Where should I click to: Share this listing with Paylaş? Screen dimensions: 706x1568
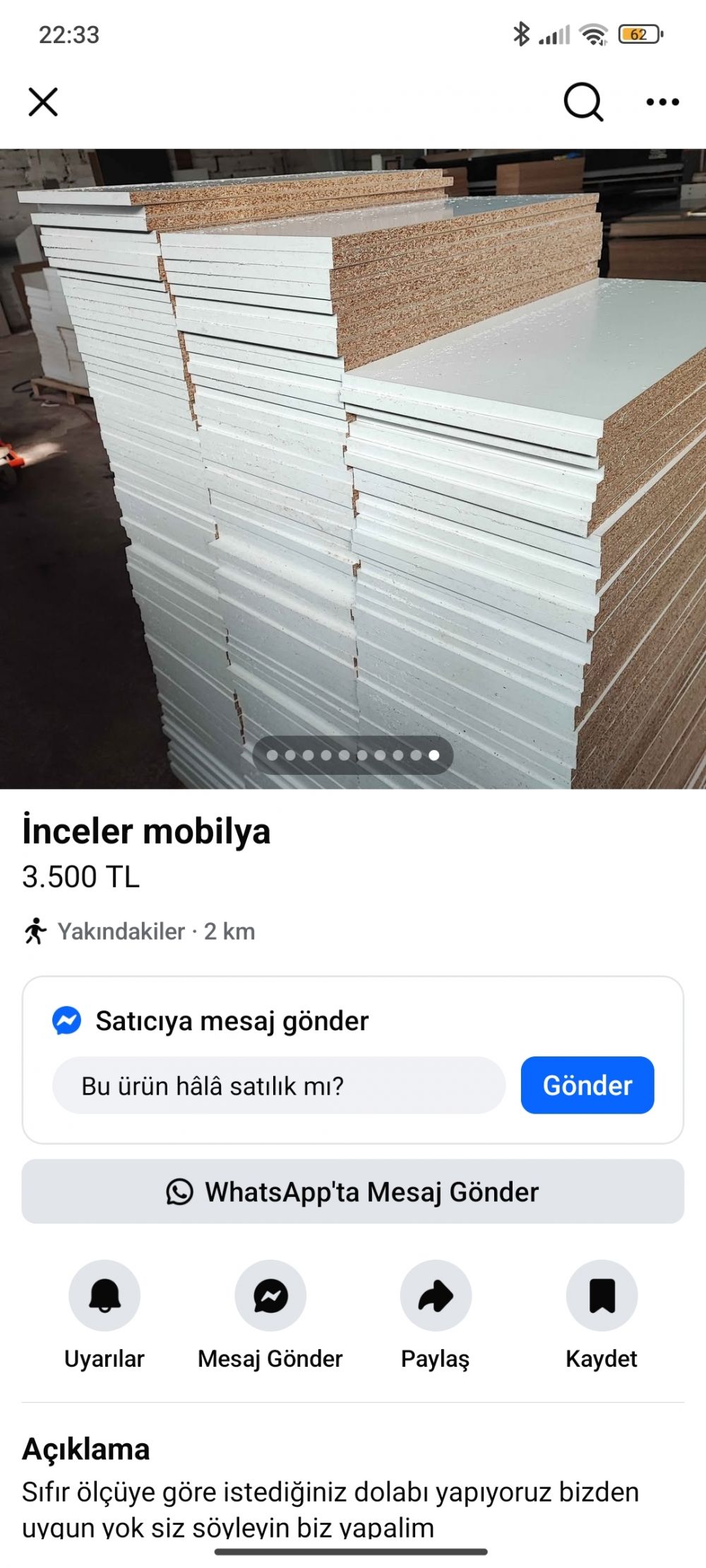[x=436, y=1296]
